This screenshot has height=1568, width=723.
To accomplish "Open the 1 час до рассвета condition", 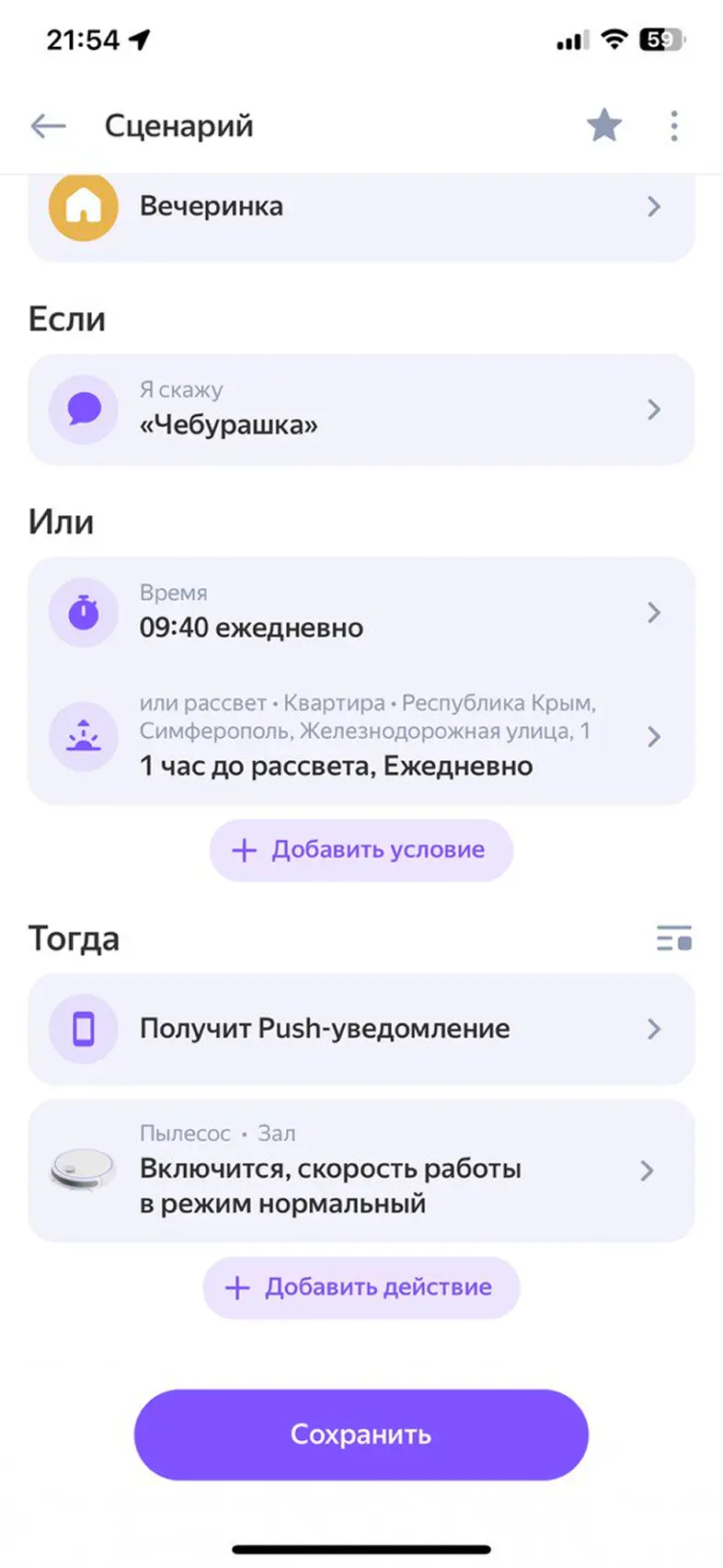I will [361, 736].
